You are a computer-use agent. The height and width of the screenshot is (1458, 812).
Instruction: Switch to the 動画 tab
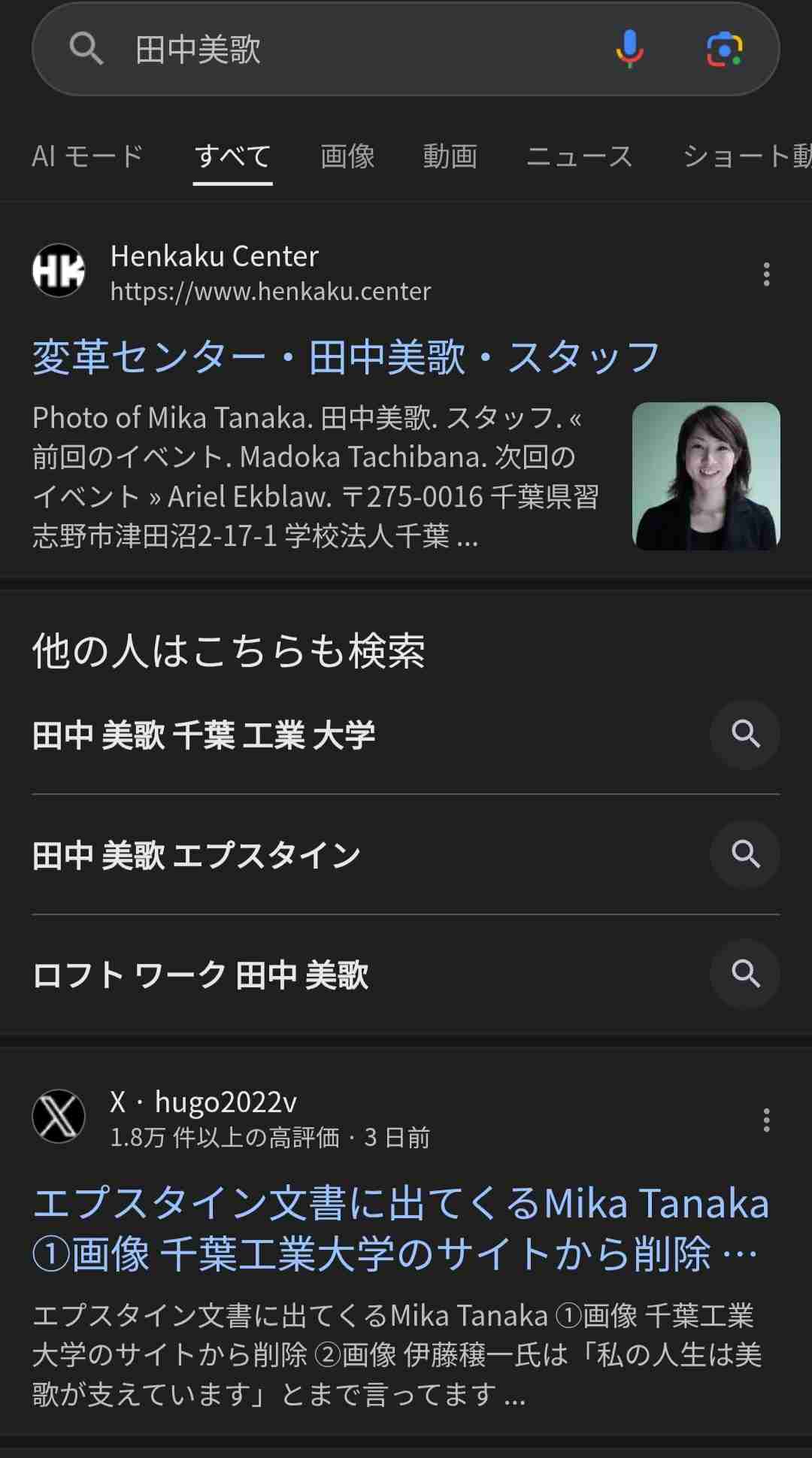click(x=450, y=156)
